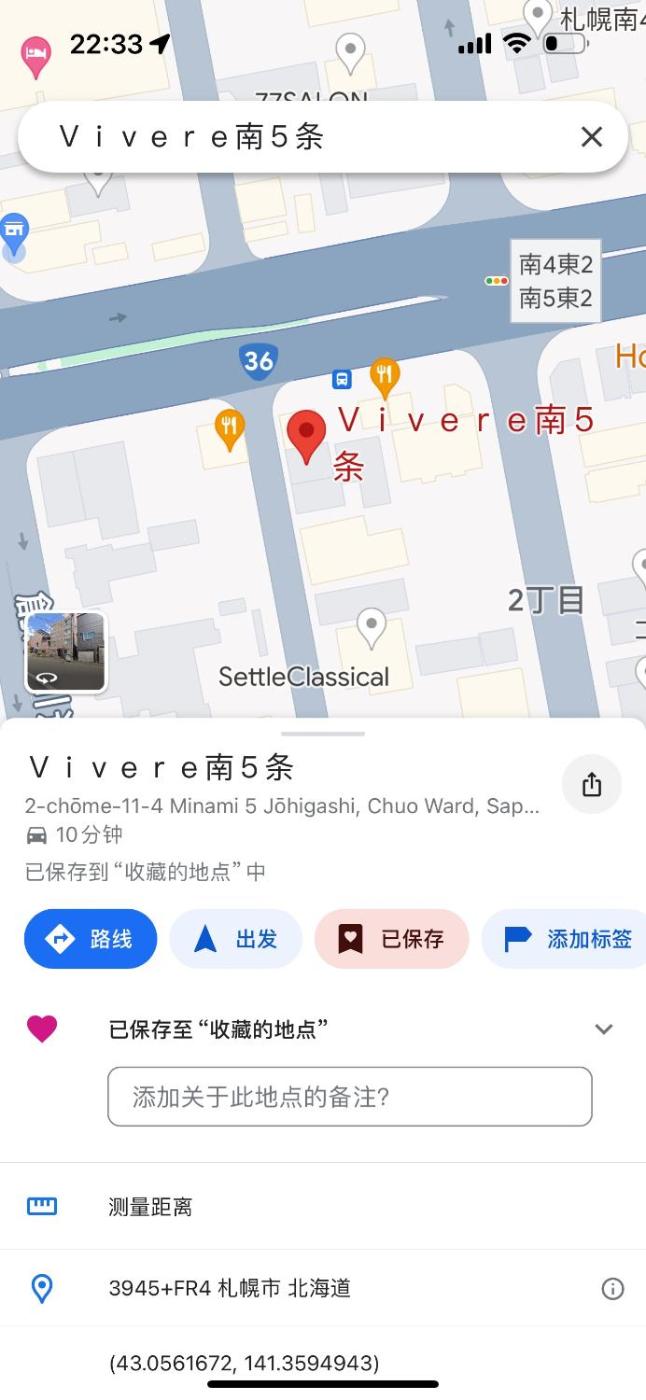Screen dimensions: 646x1400
Task: Tap the coordinates row
Action: pyautogui.click(x=244, y=1362)
